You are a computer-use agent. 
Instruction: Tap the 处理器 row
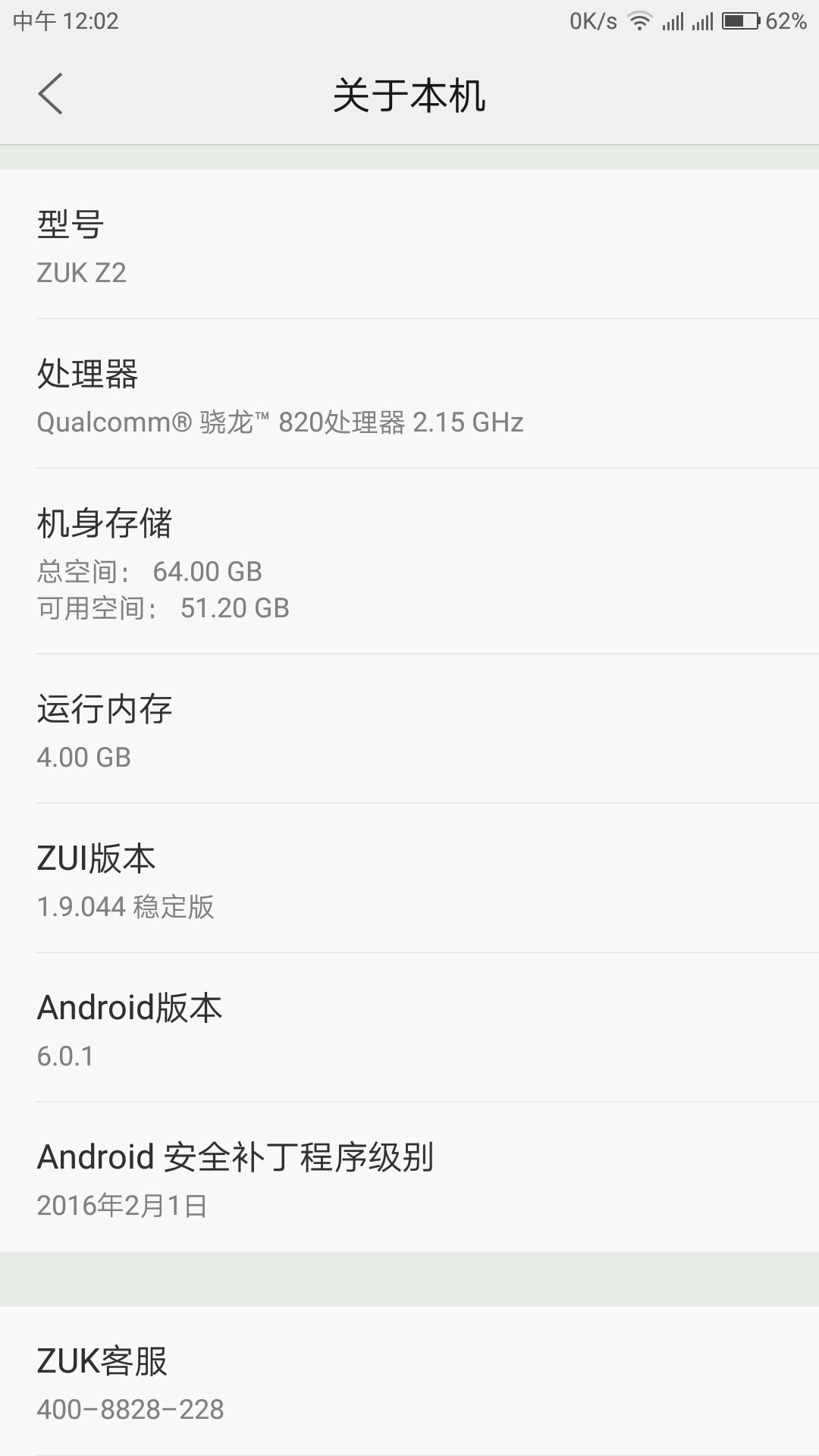coord(409,394)
